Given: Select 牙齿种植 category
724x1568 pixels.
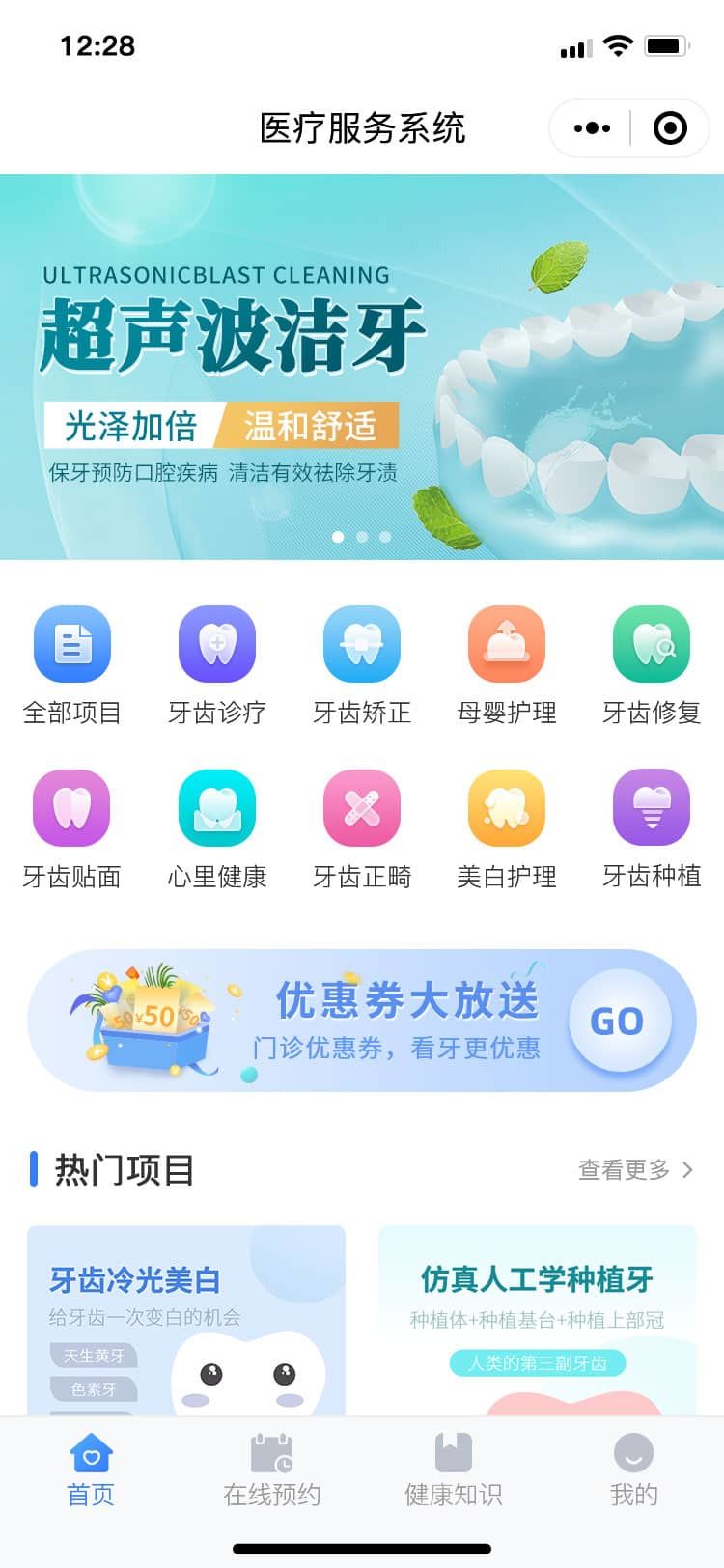Looking at the screenshot, I should [x=652, y=828].
